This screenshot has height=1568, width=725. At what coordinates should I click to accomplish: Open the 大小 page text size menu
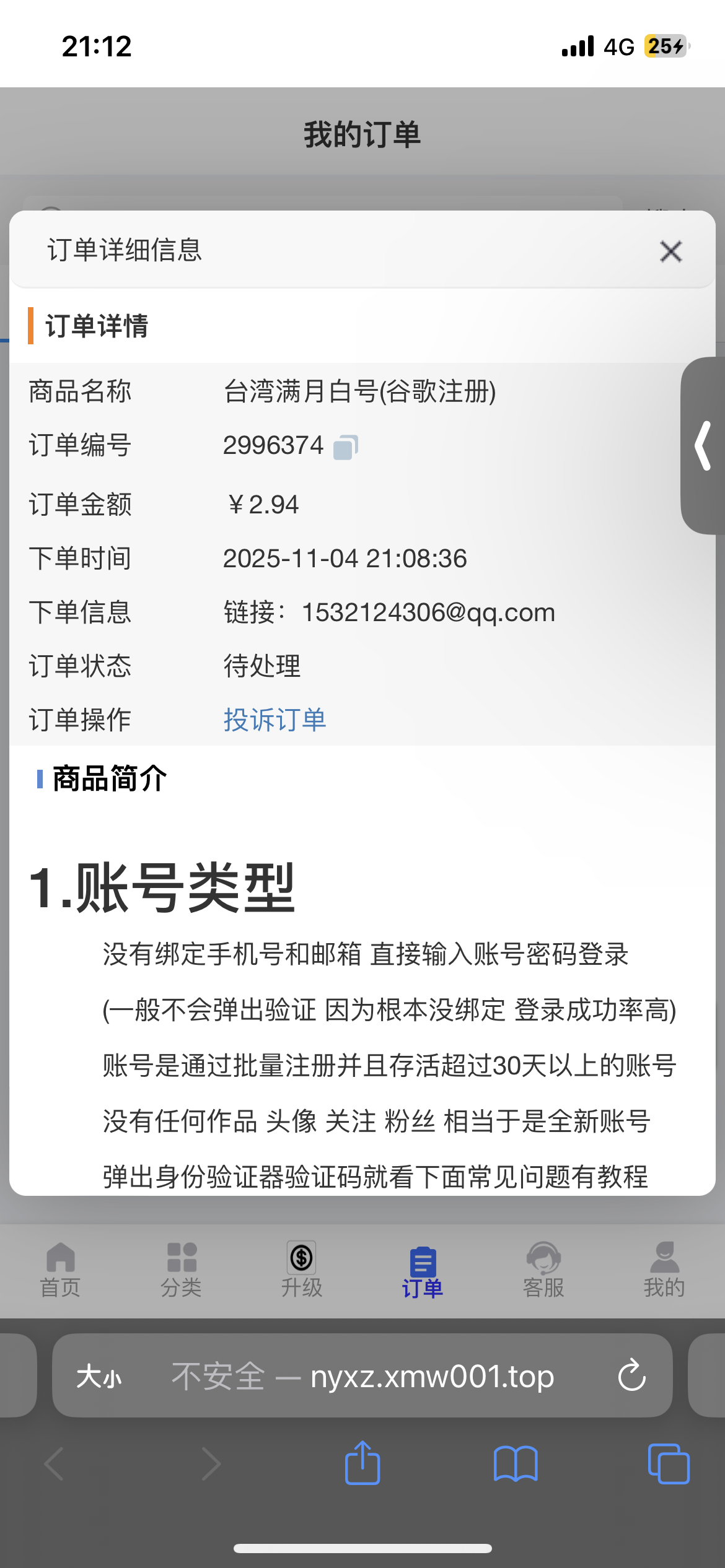[x=99, y=1377]
